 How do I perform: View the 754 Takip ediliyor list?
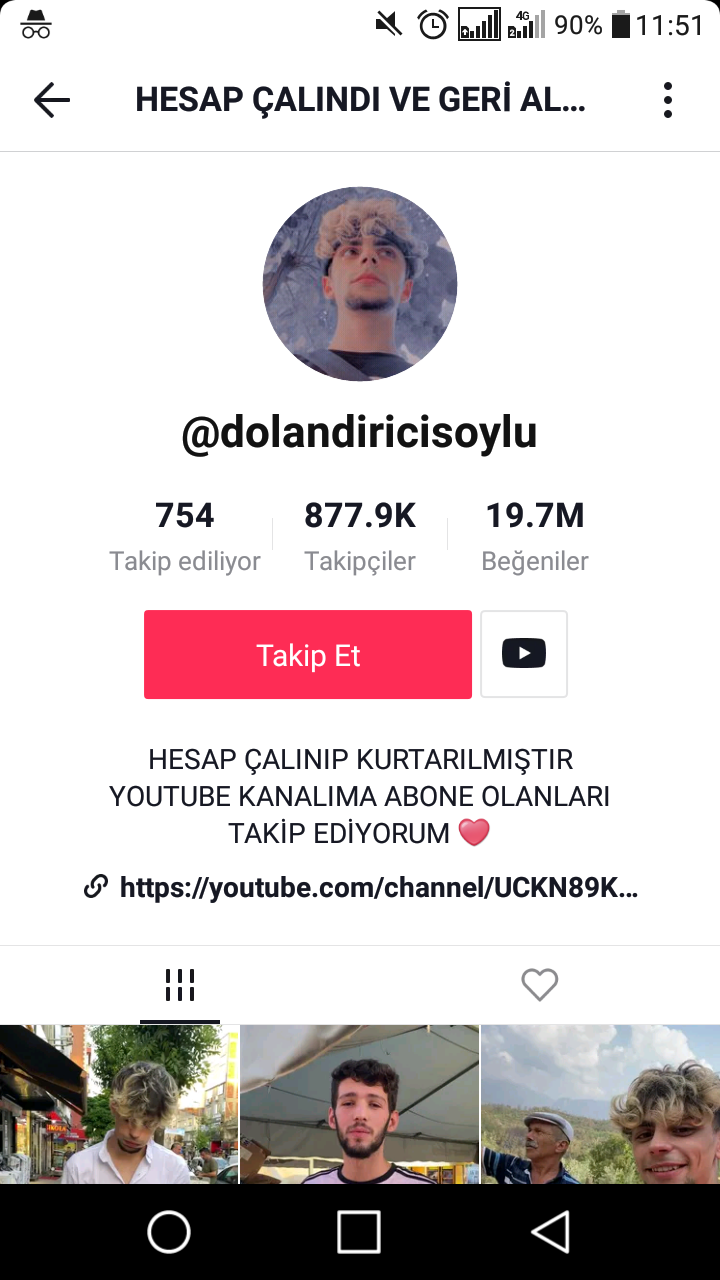185,537
